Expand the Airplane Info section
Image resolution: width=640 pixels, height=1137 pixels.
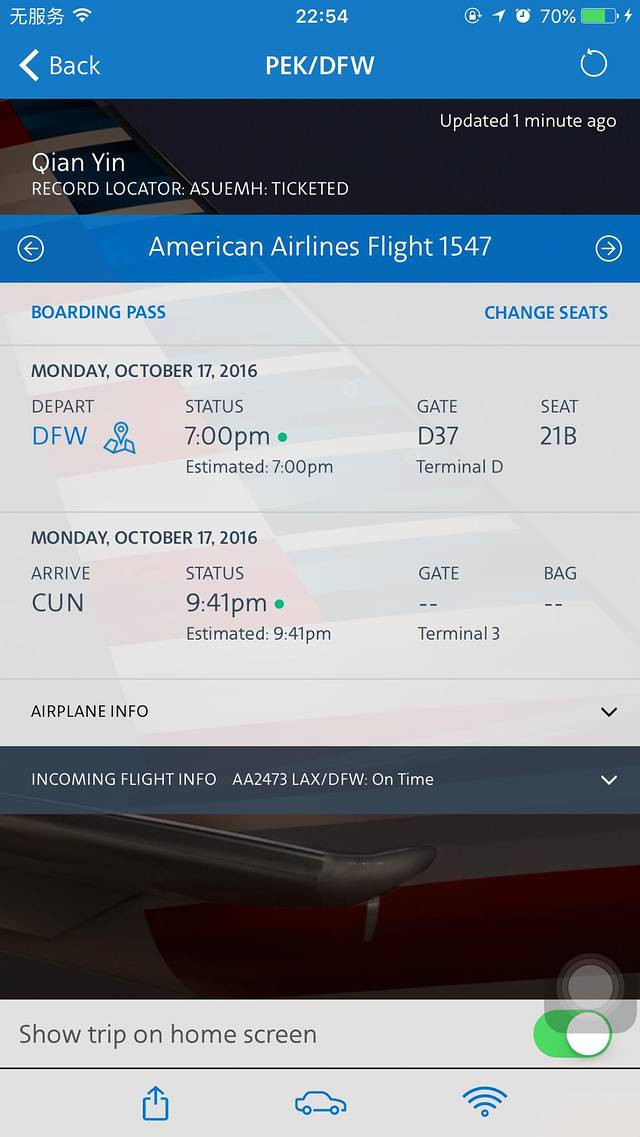click(x=608, y=712)
